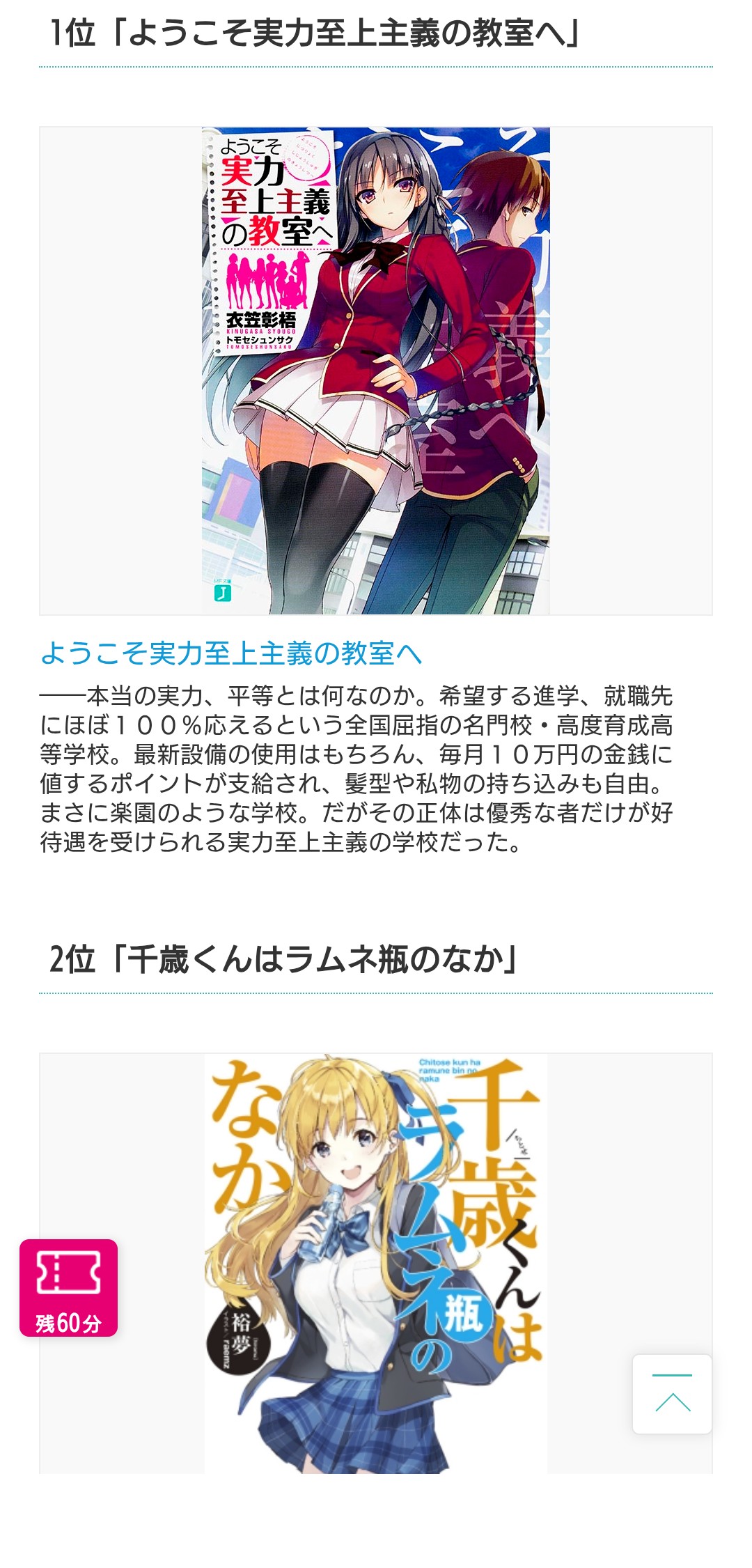
Task: Open the ようこそ実力至上主義の教室へ cover image
Action: coord(376,371)
